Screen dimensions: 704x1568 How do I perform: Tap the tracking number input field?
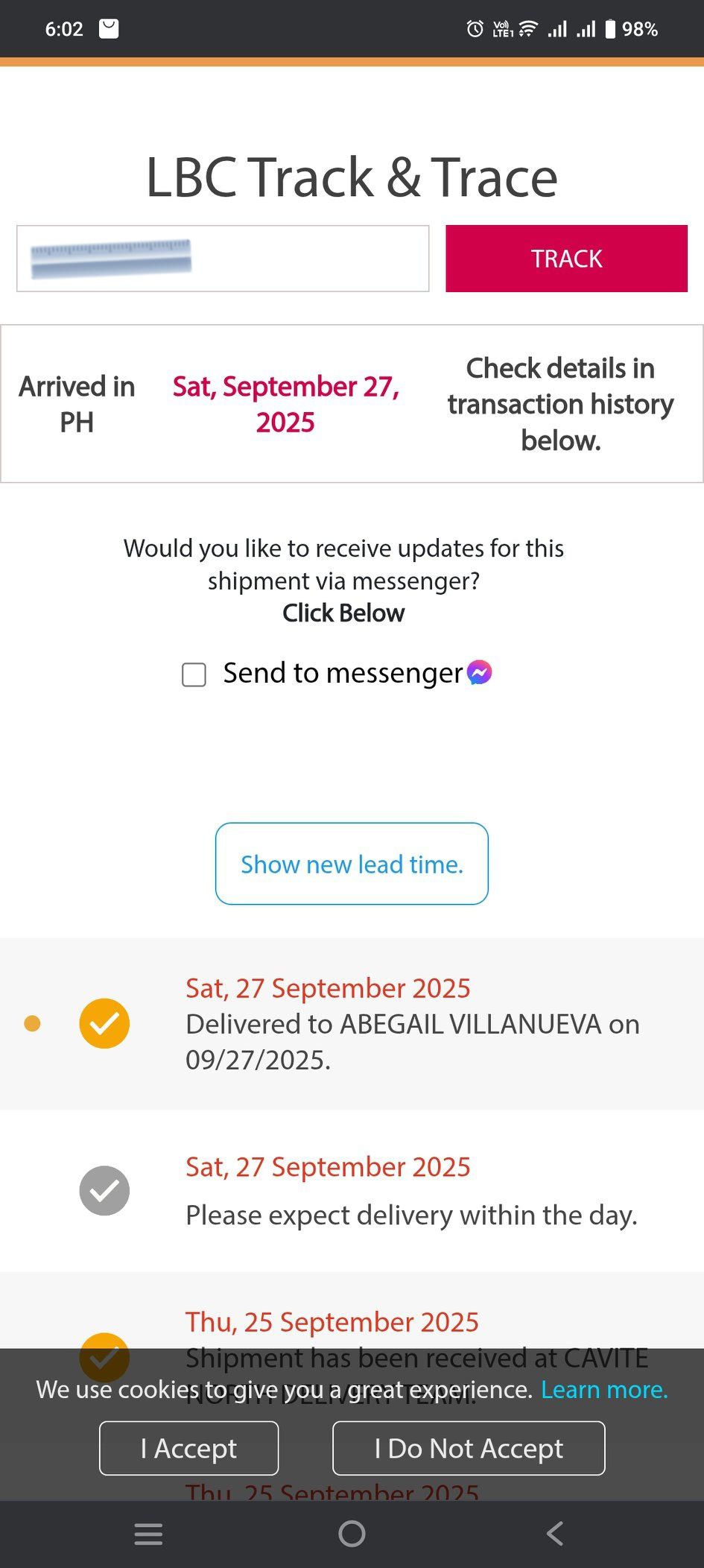(223, 259)
